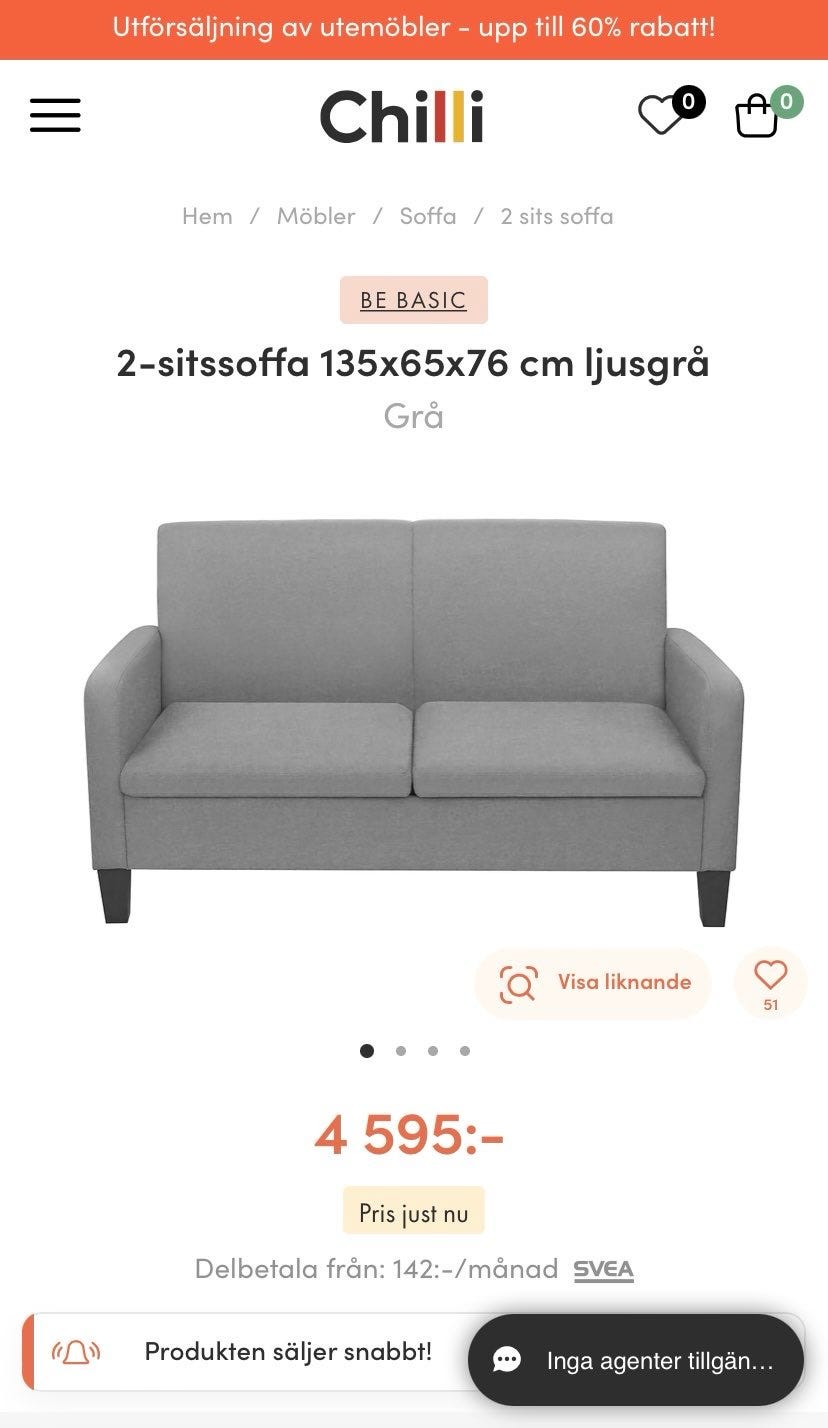The height and width of the screenshot is (1428, 828).
Task: Open the grey sofa product image
Action: pos(414,720)
